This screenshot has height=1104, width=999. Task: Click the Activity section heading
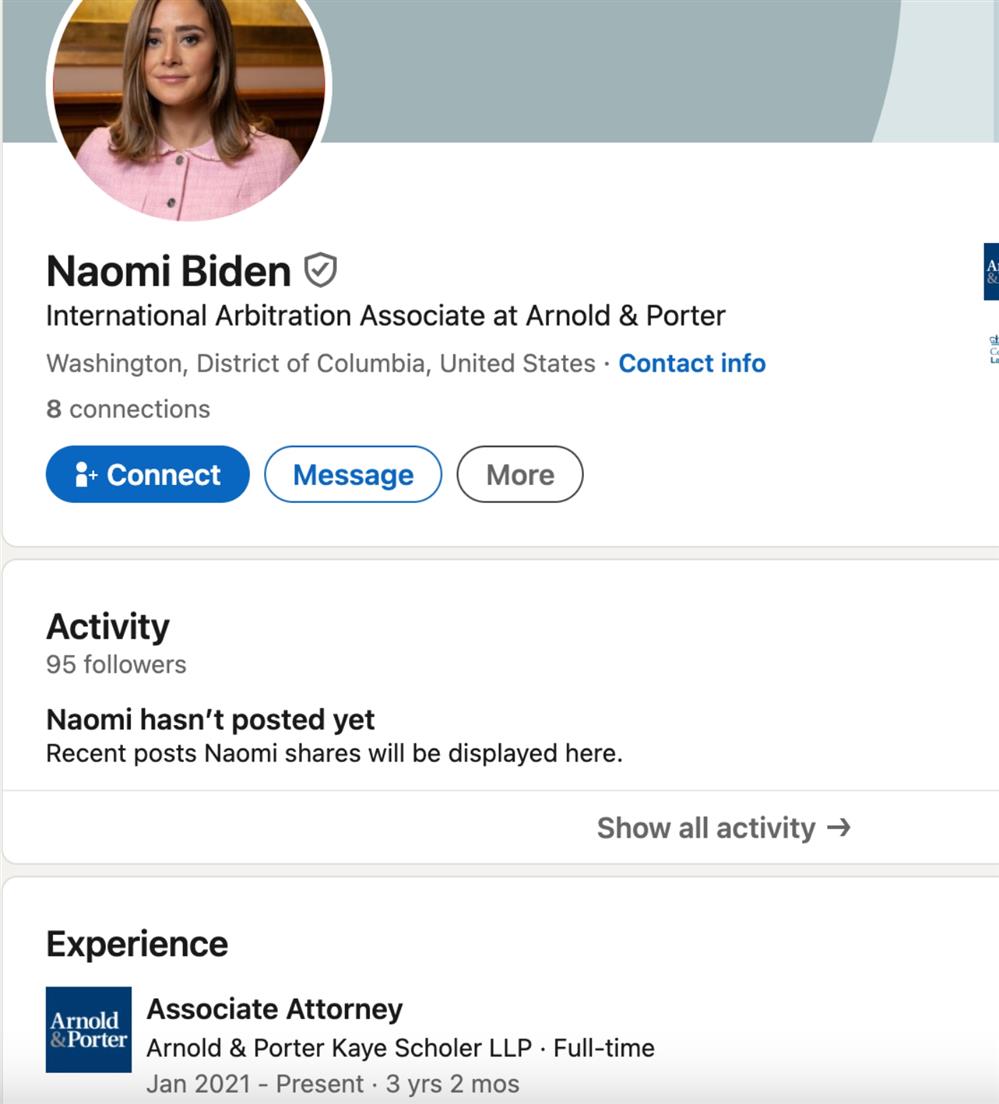point(109,626)
